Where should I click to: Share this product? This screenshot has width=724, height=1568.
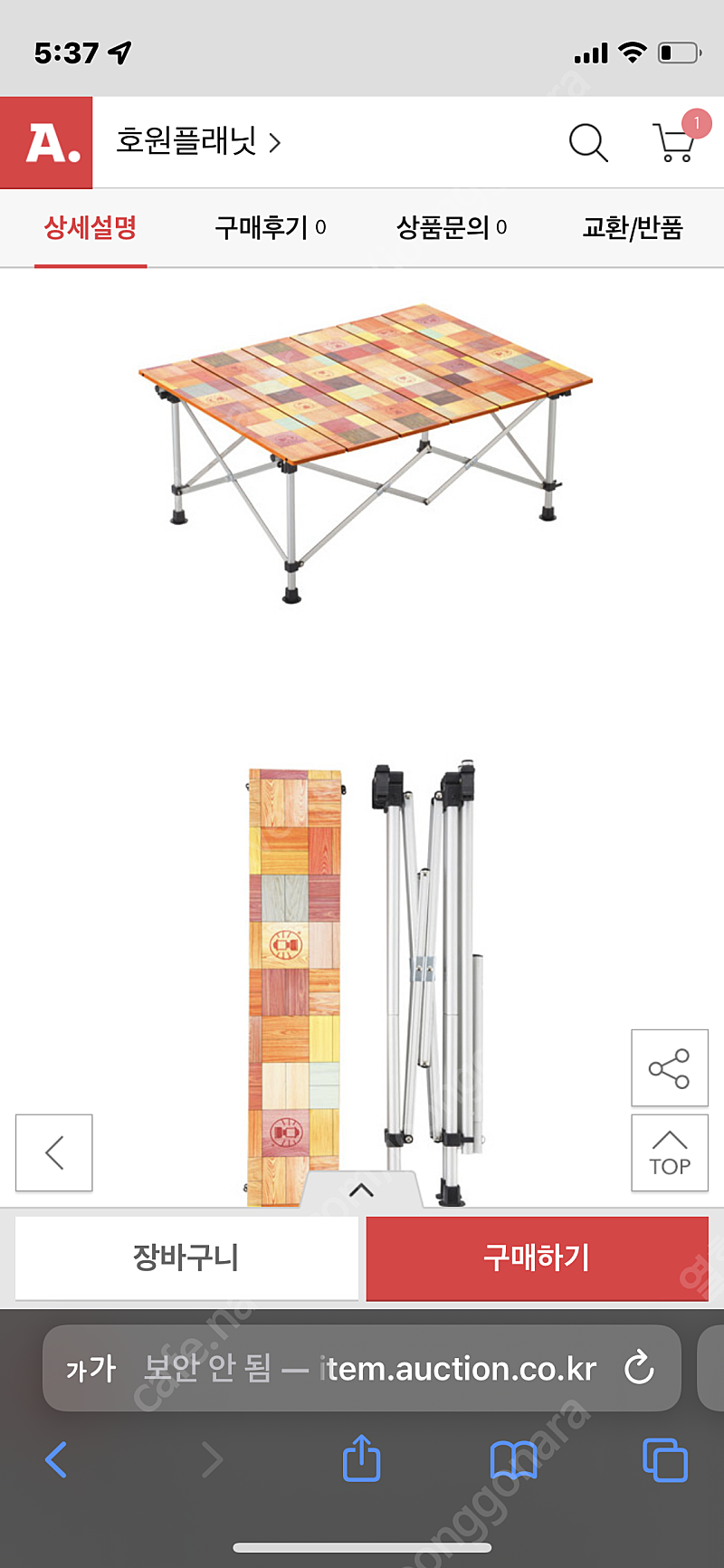pyautogui.click(x=669, y=1068)
